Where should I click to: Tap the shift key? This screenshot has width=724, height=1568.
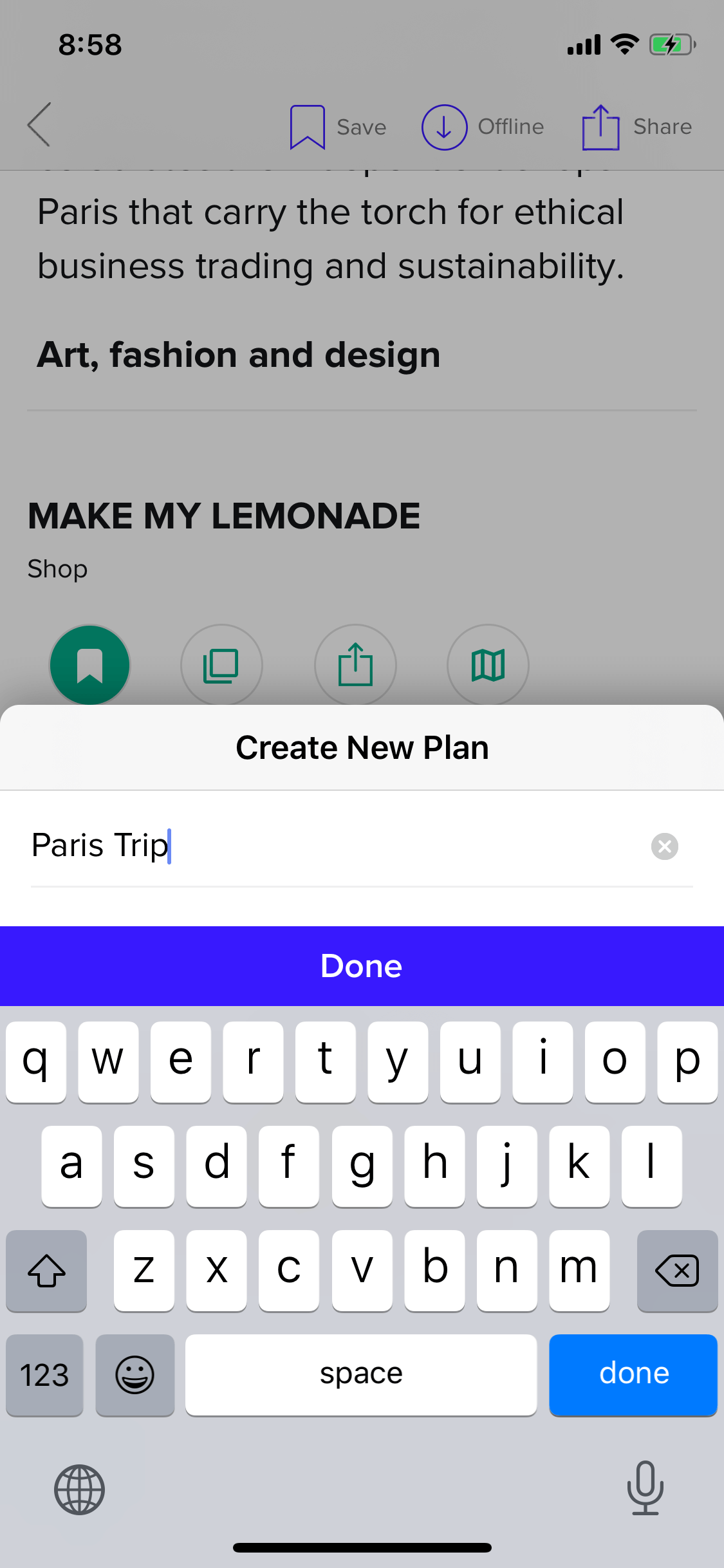(x=46, y=1271)
